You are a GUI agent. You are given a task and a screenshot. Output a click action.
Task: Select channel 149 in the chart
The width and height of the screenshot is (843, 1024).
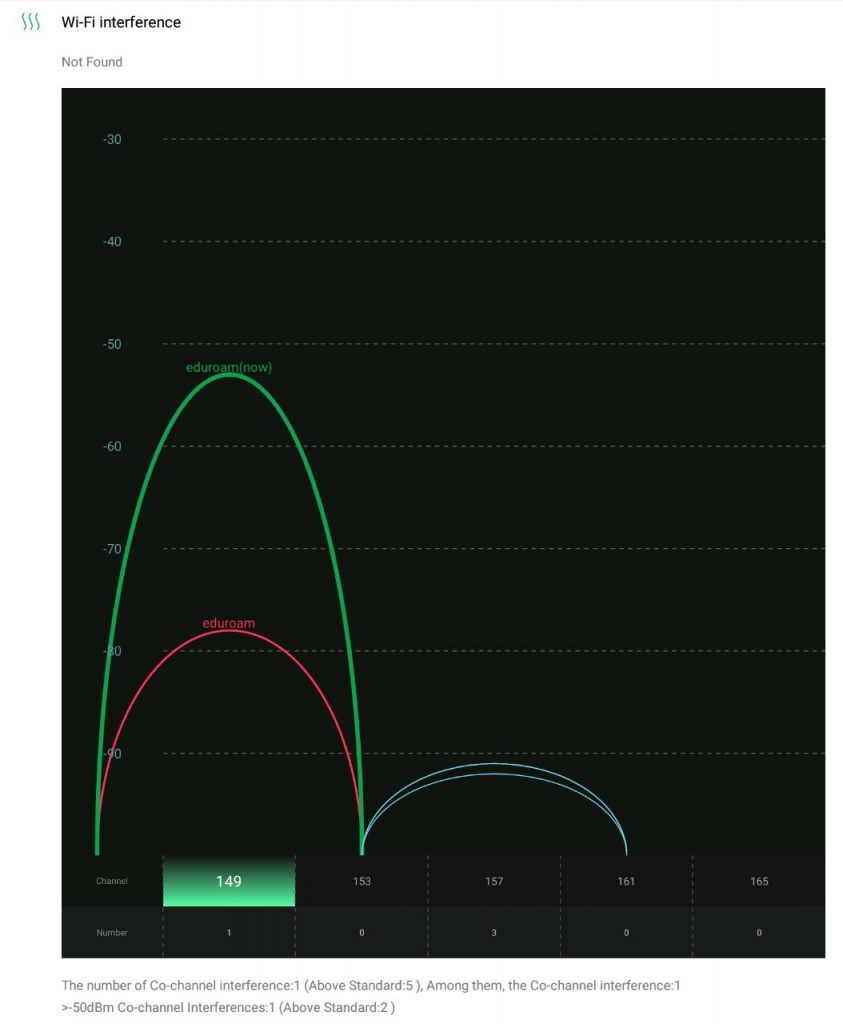click(x=229, y=881)
